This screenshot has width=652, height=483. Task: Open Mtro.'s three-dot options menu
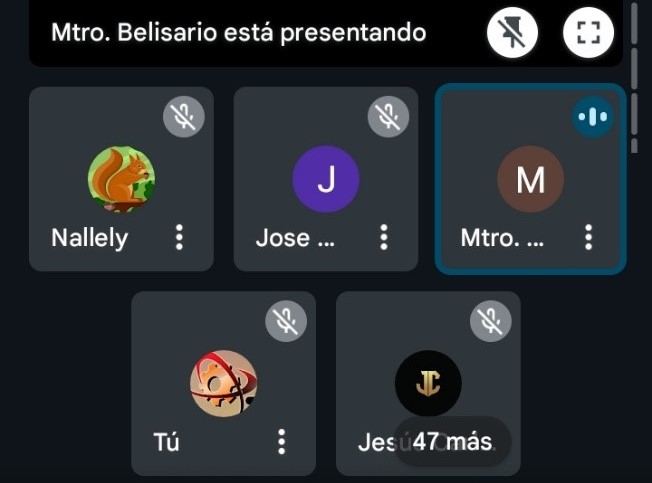588,237
